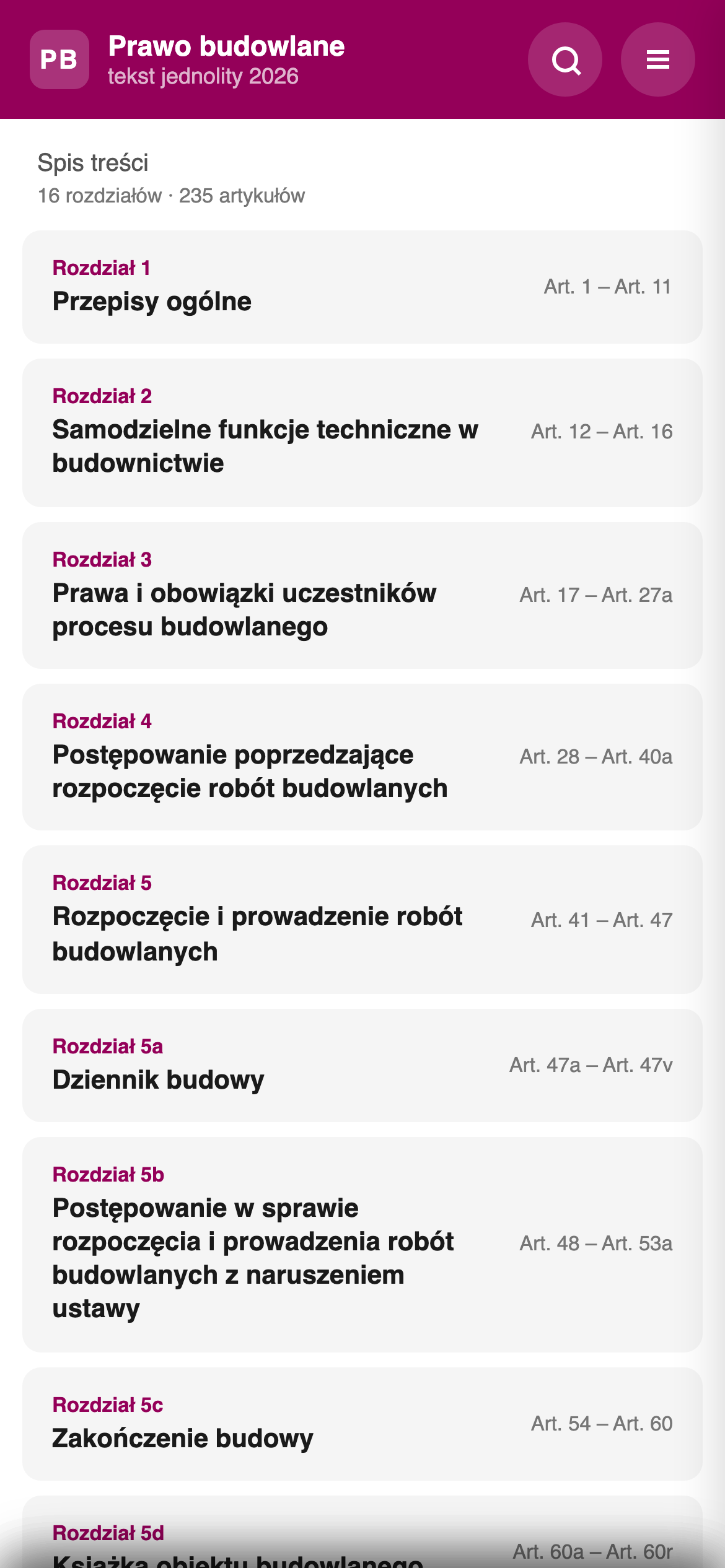Open Rozdział 5a Dziennik budowy

click(362, 1065)
